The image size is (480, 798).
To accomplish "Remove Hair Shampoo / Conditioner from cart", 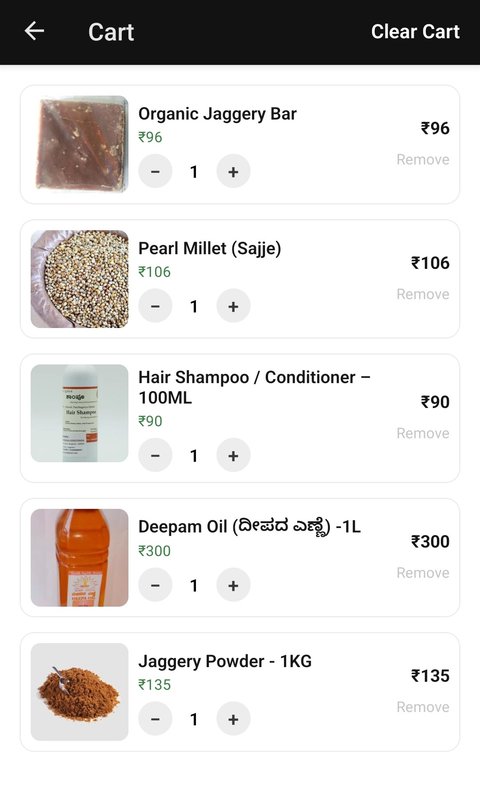I will point(423,433).
